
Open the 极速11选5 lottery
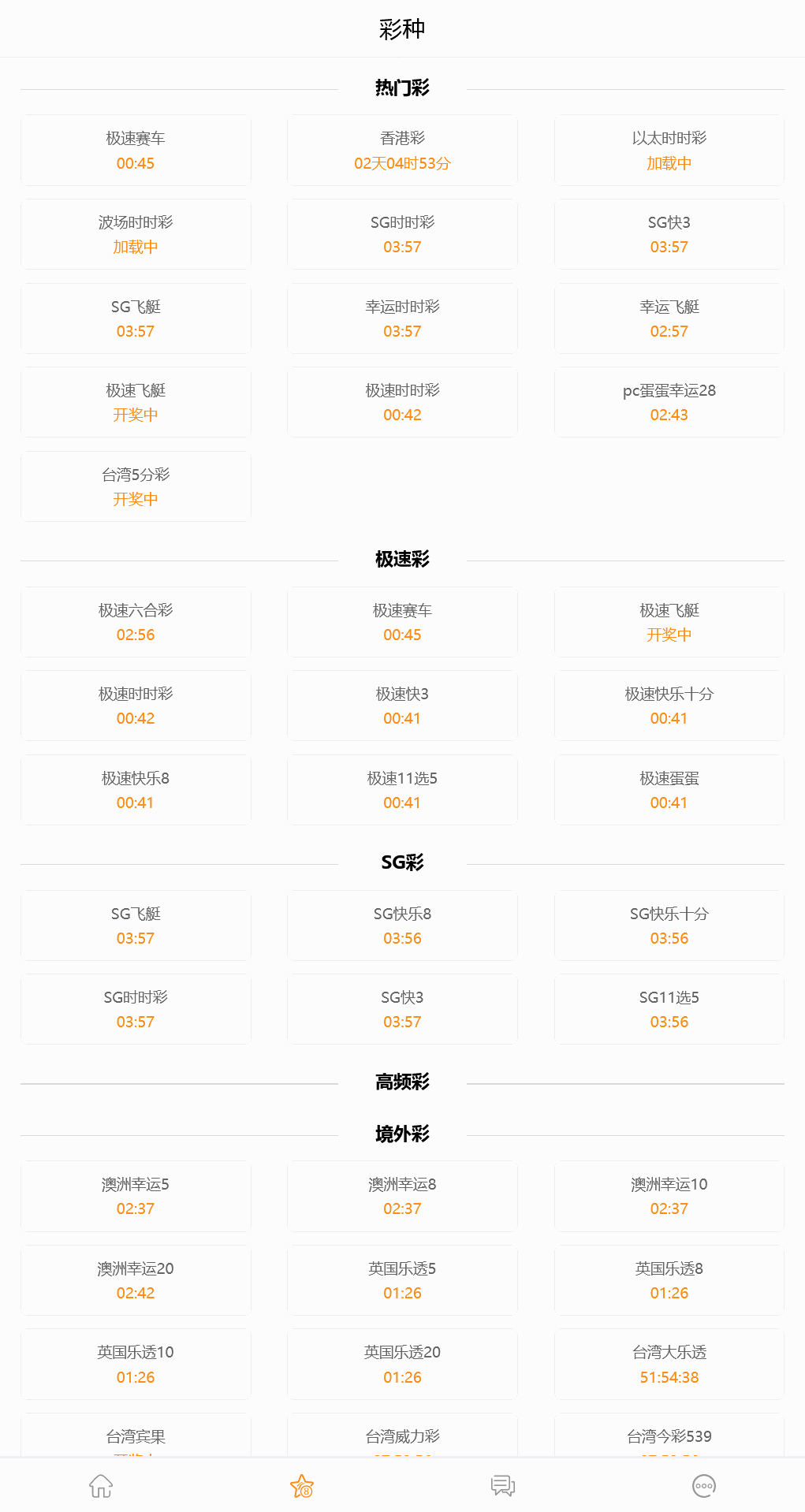402,790
